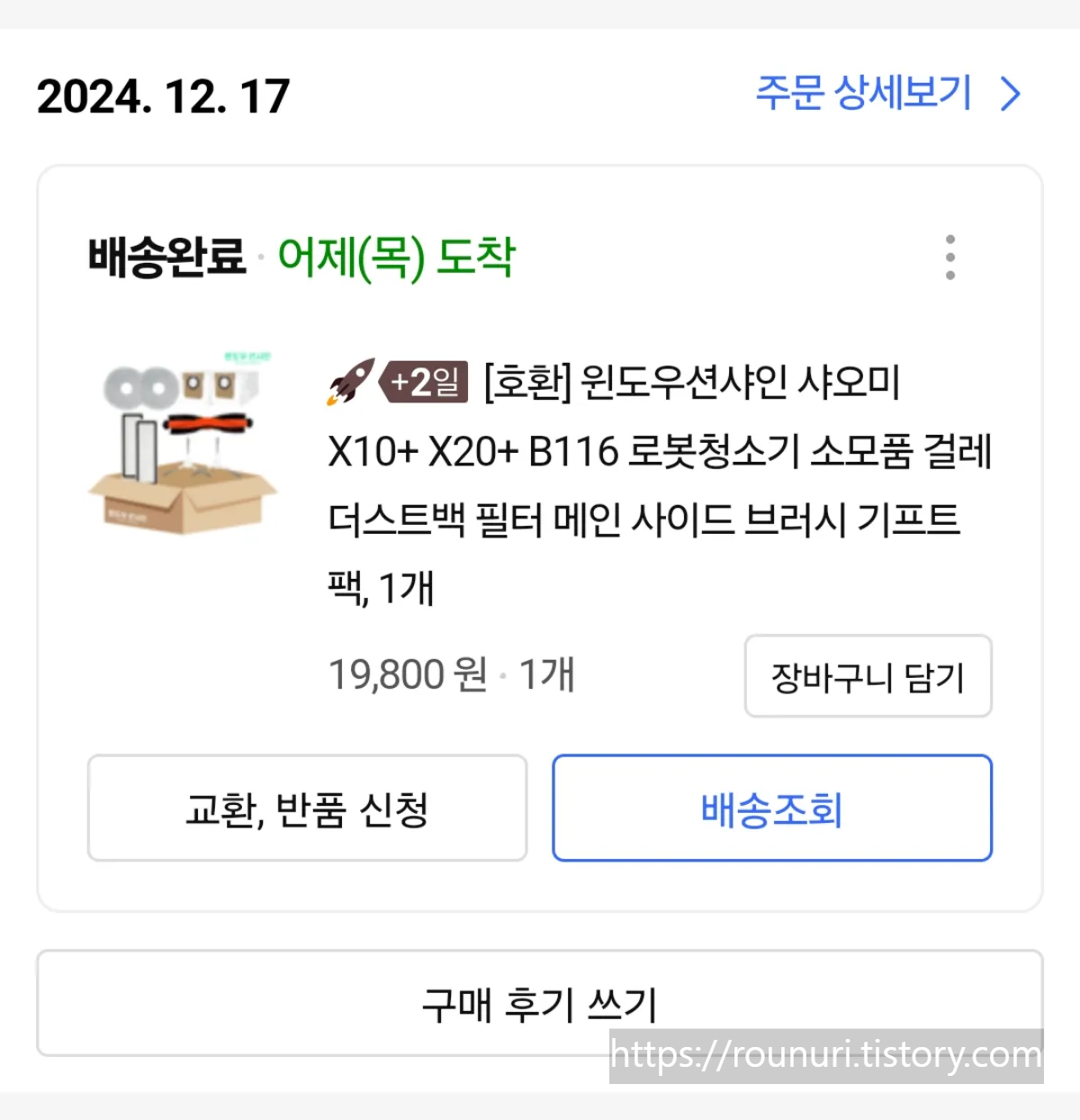Click the 1개 quantity label
Screen dimensions: 1080x1120
click(x=549, y=673)
